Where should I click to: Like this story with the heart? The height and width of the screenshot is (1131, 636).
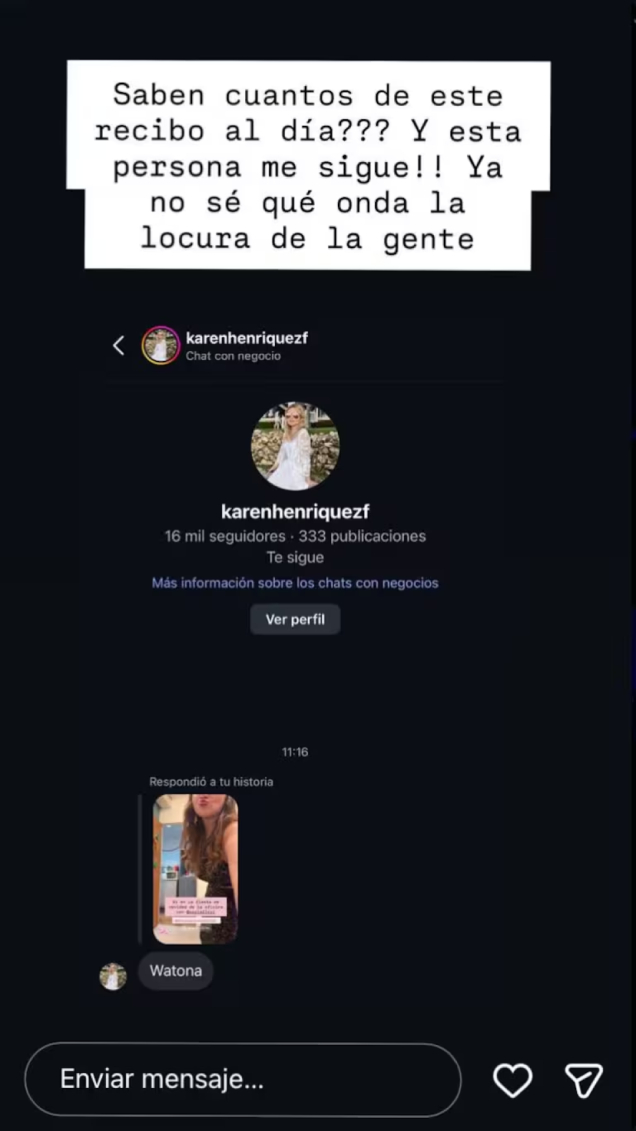tap(513, 1080)
